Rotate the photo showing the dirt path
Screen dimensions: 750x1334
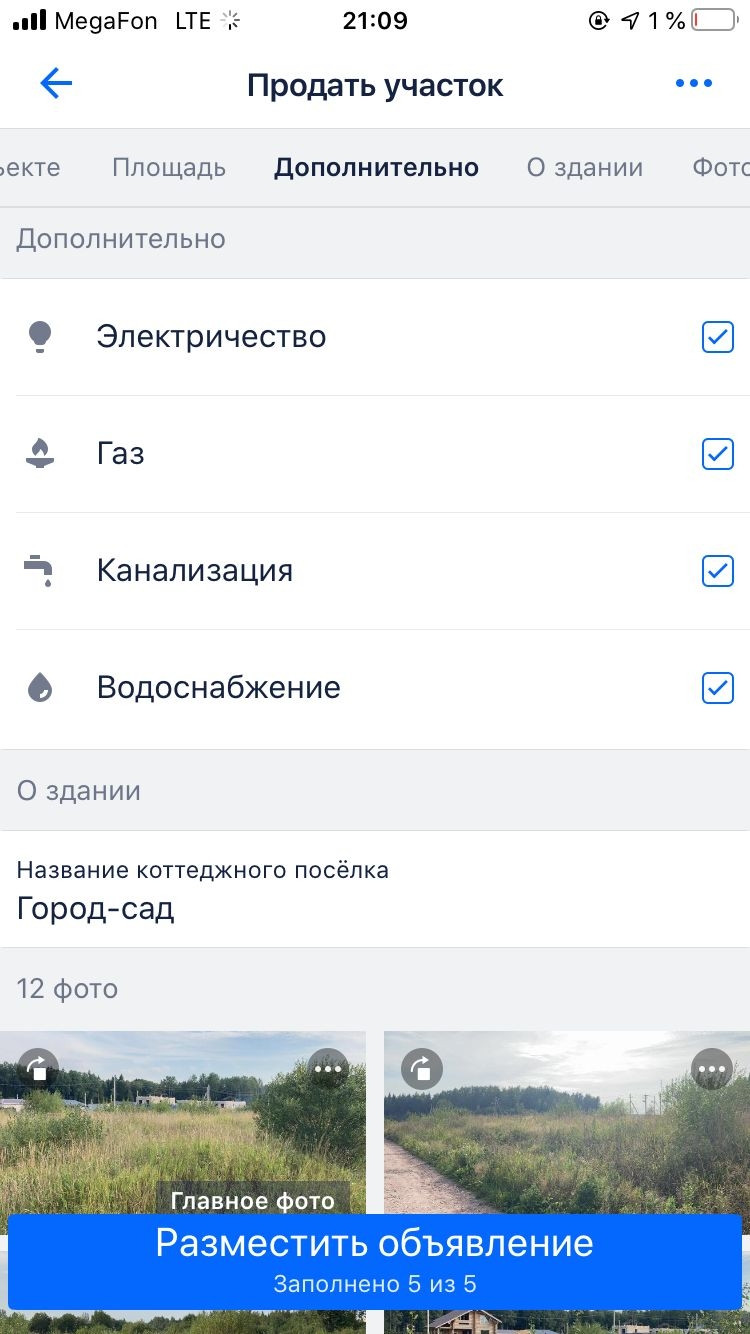(x=421, y=1069)
